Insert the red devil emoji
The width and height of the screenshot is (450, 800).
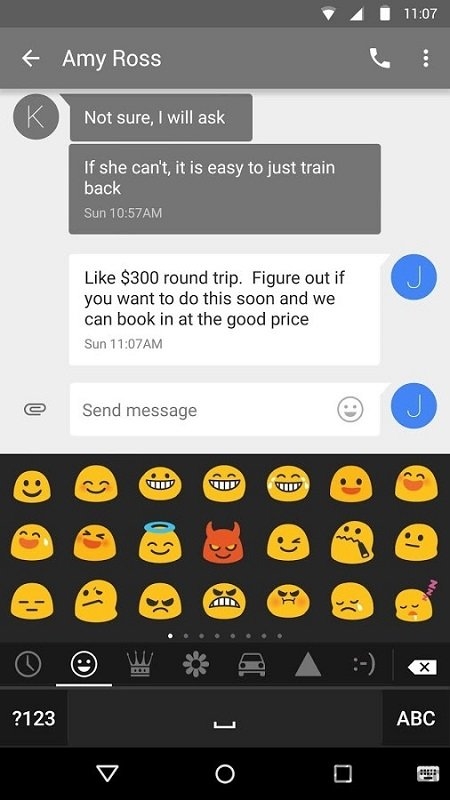(x=224, y=542)
